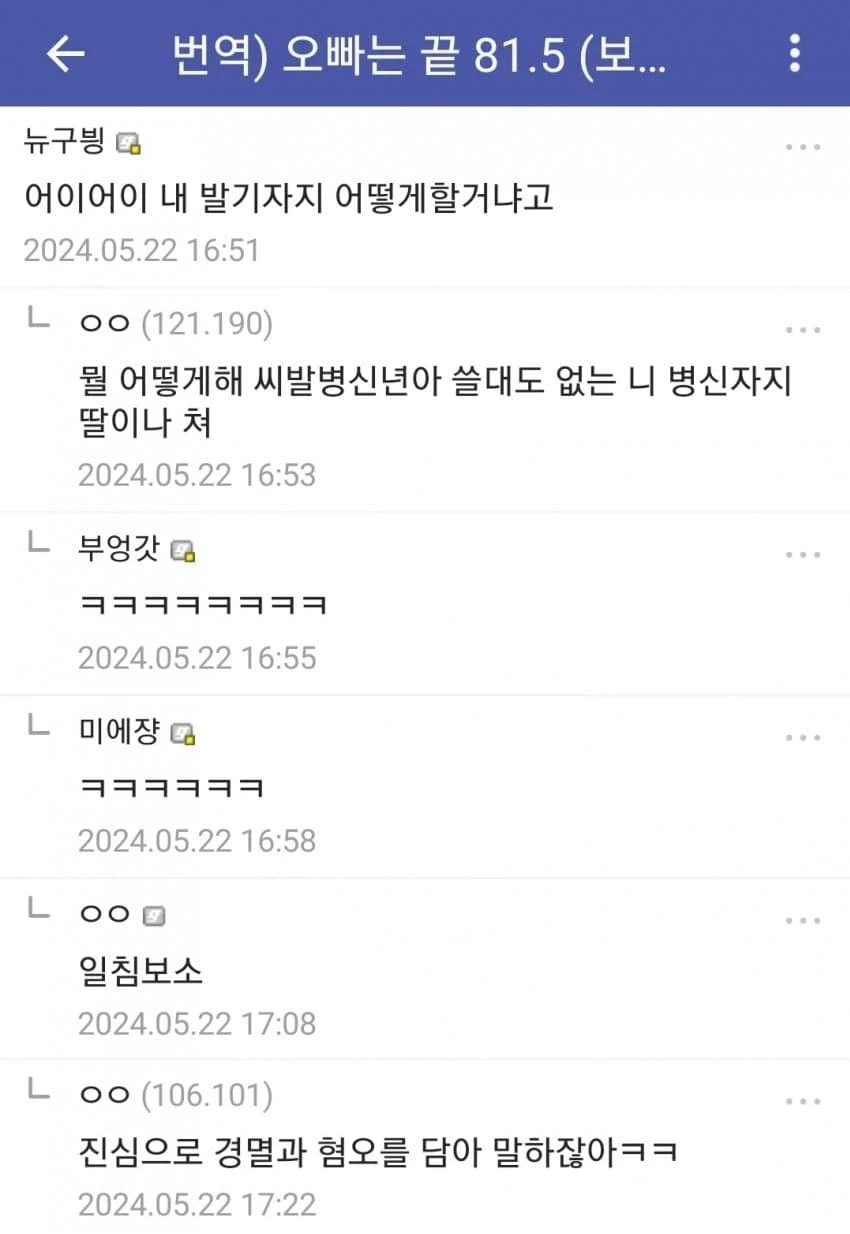Select the username 부엉갓
This screenshot has height=1234, width=850.
[x=118, y=548]
